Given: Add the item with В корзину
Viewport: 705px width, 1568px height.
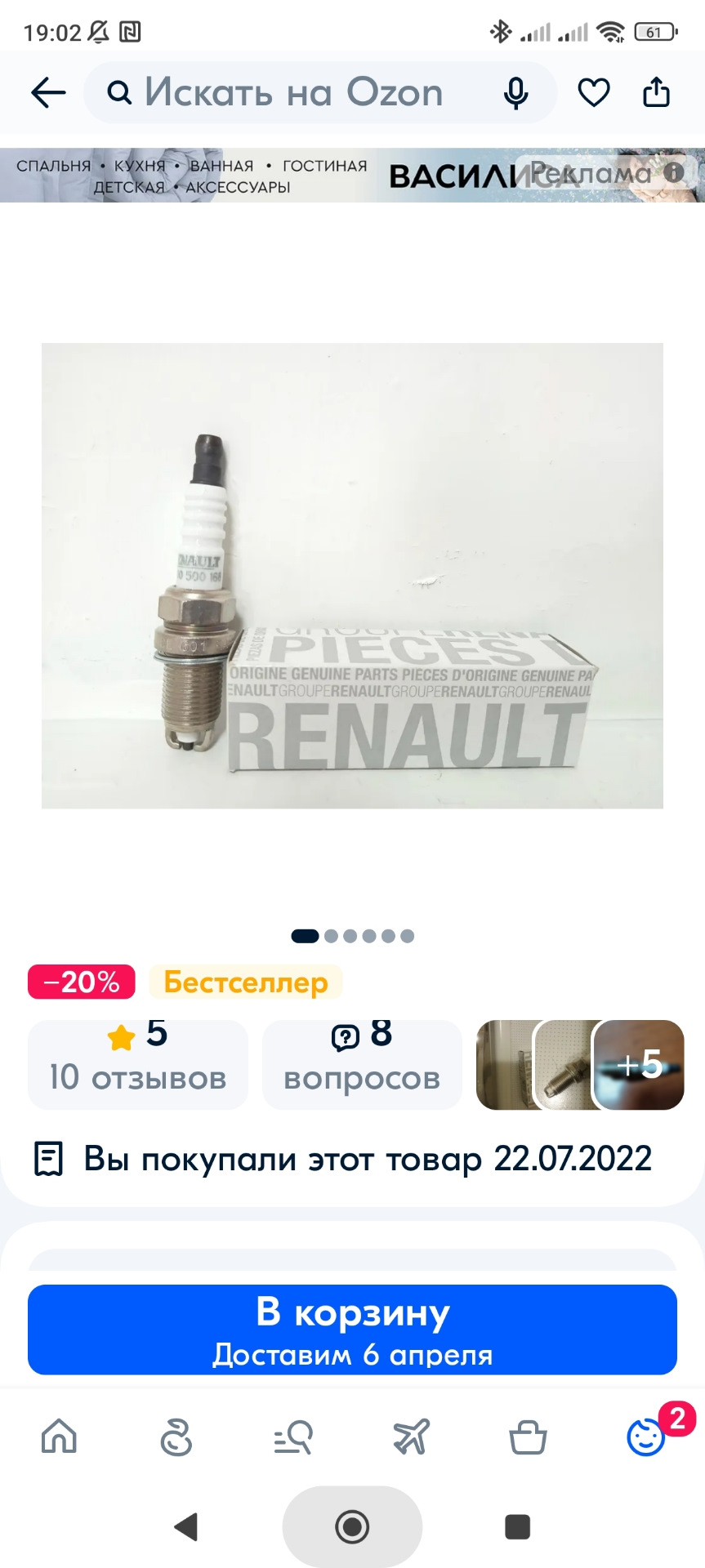Looking at the screenshot, I should pos(352,1330).
